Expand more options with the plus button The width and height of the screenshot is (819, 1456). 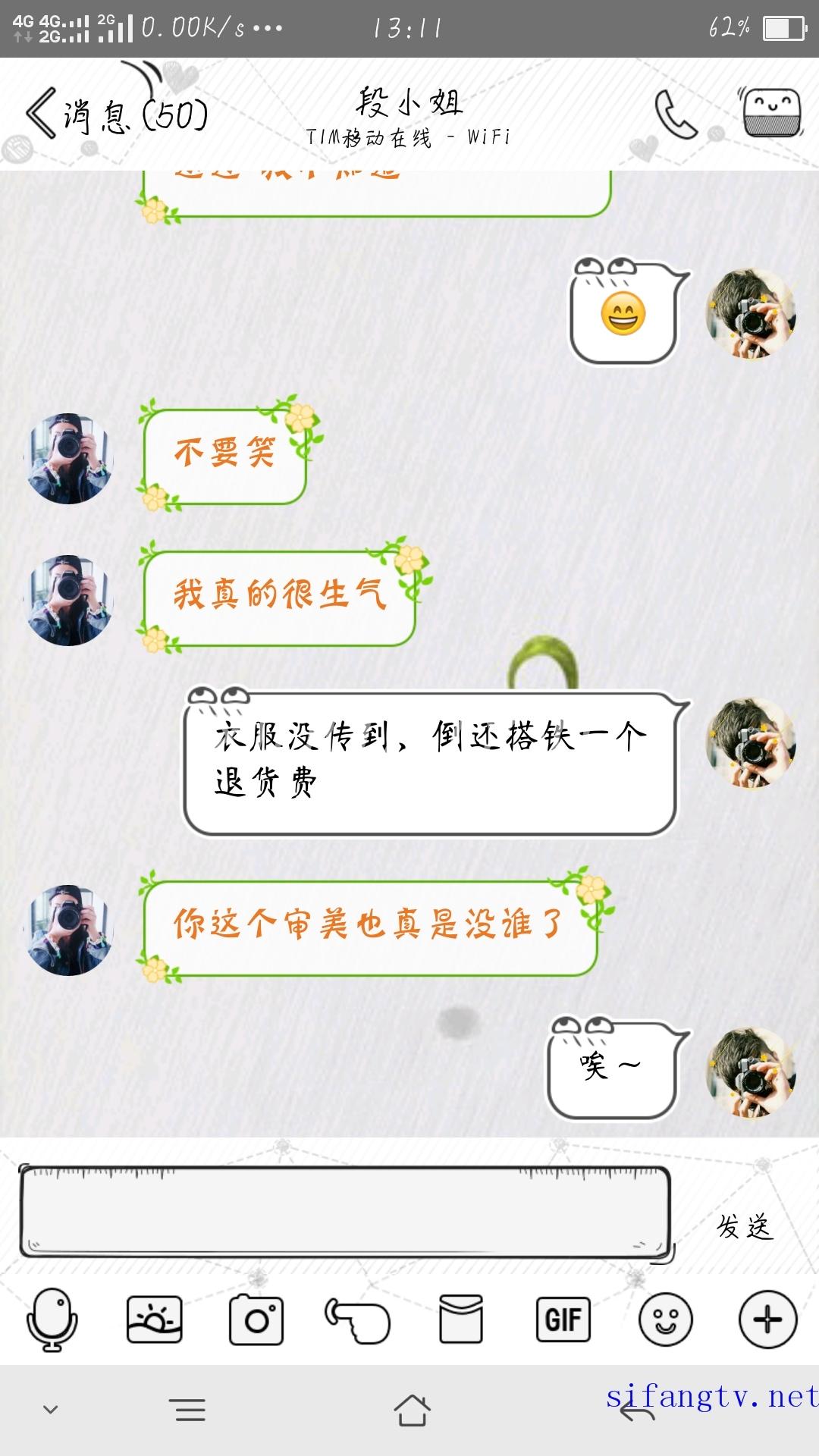click(767, 1319)
